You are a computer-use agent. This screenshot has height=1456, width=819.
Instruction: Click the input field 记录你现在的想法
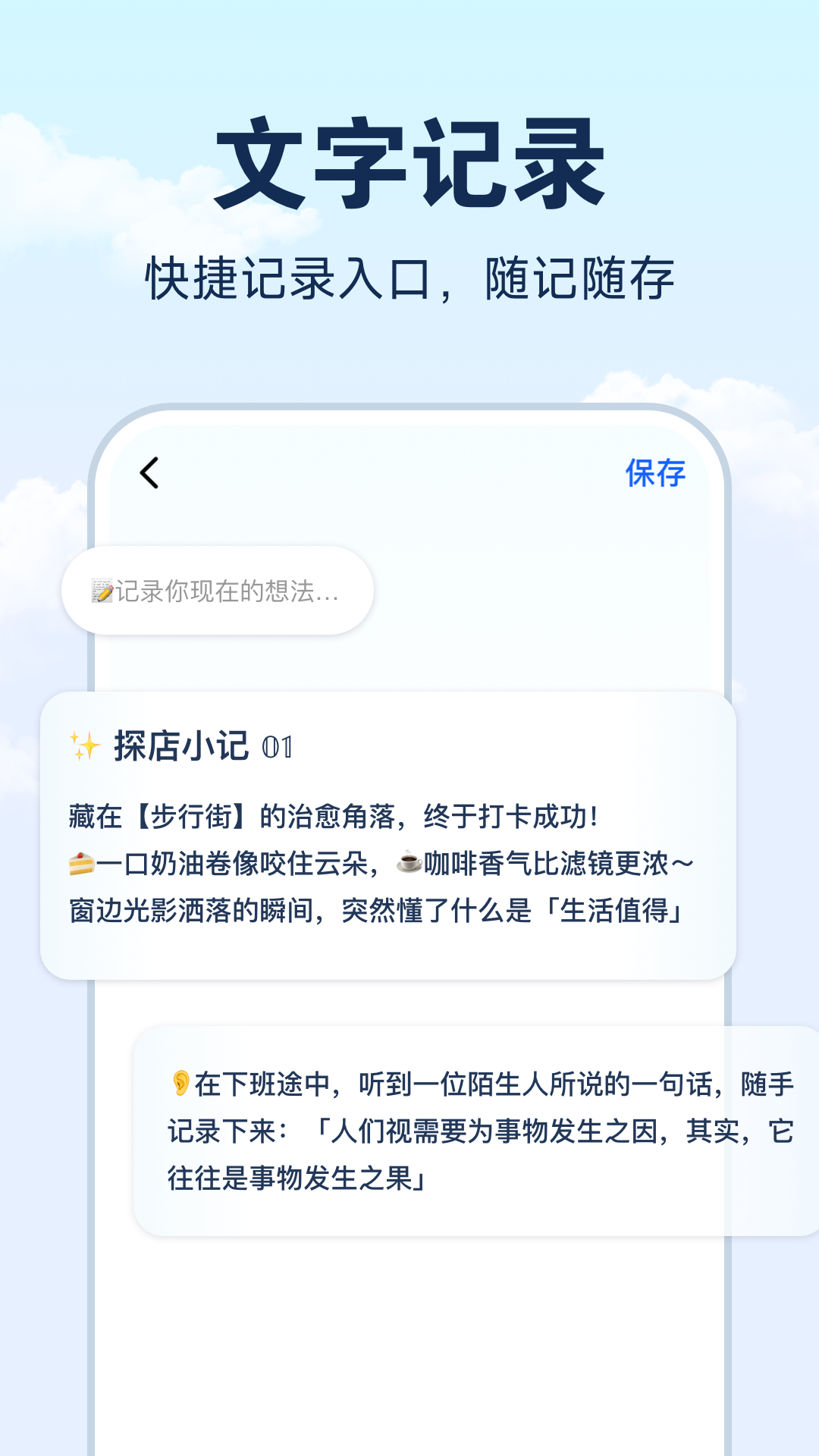(x=218, y=592)
